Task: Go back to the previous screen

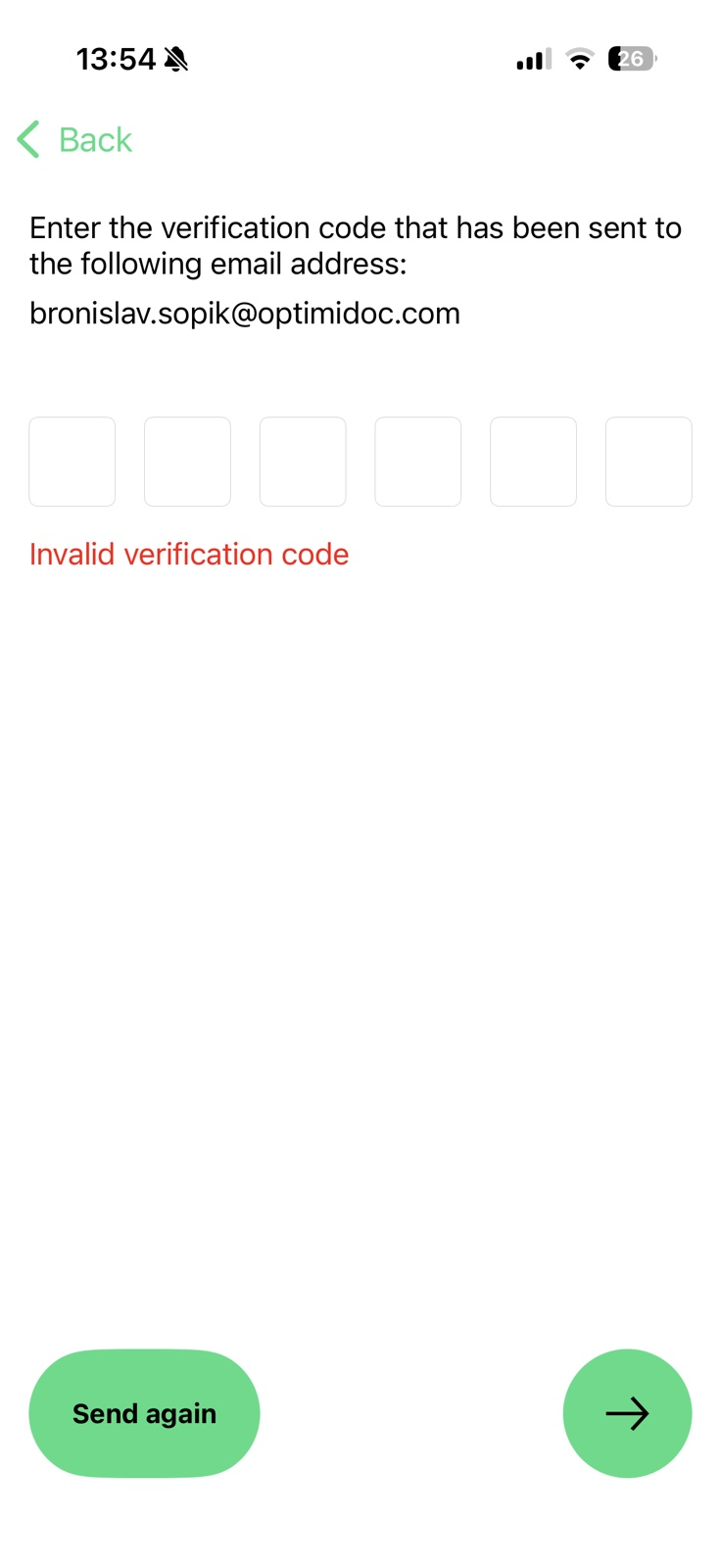Action: (75, 140)
